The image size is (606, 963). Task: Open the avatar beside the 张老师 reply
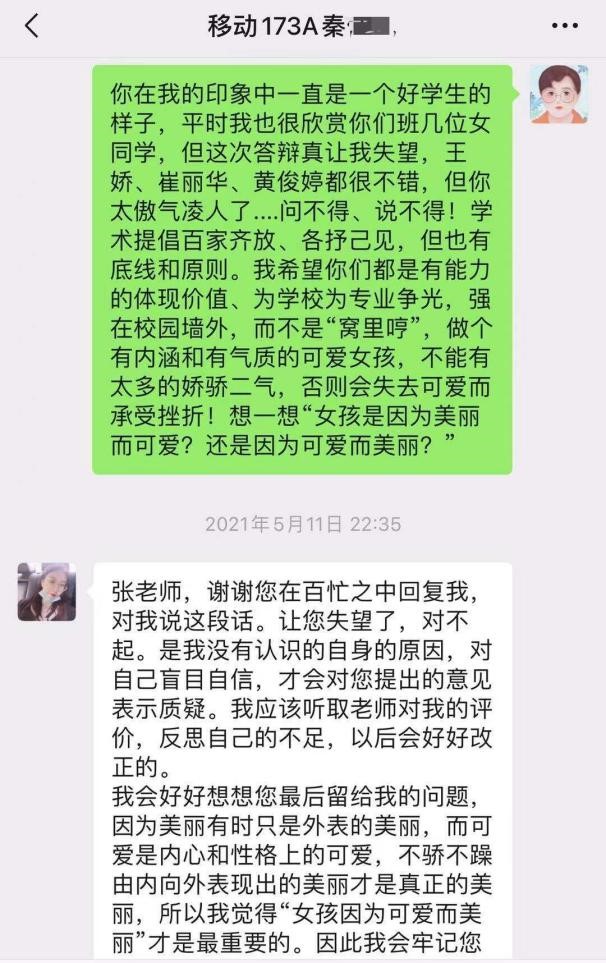pyautogui.click(x=47, y=592)
